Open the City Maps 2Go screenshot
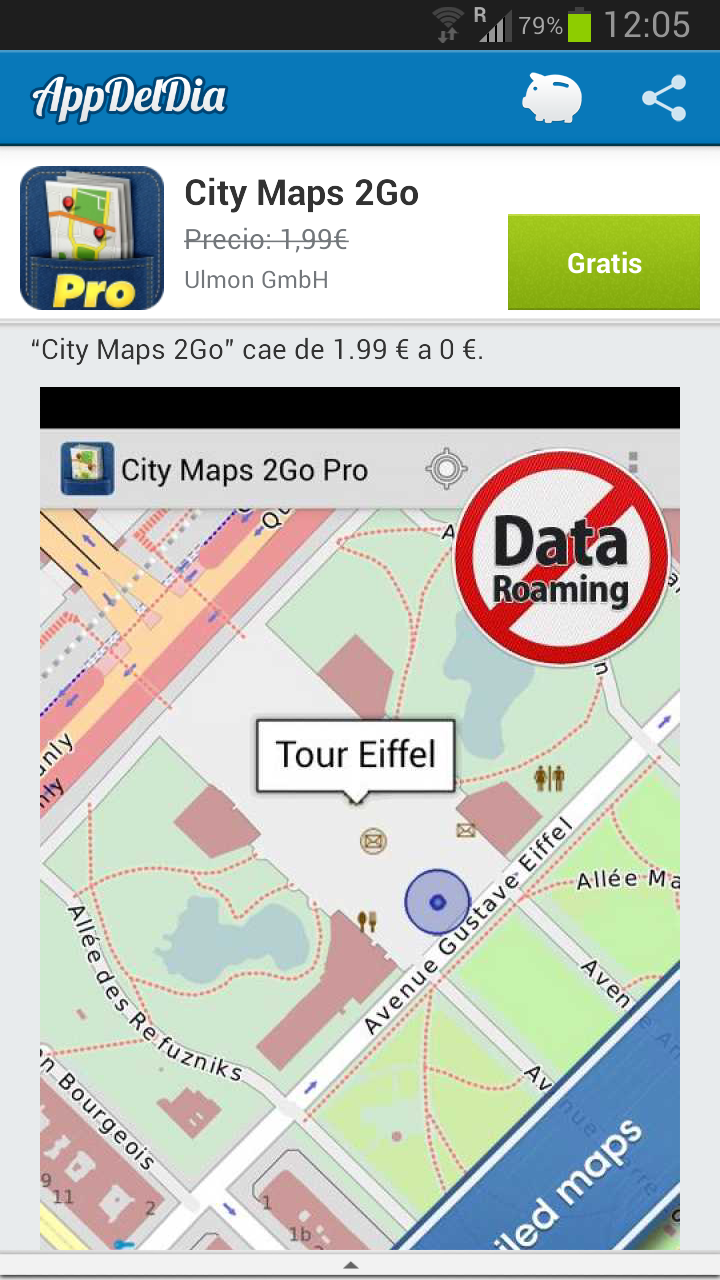This screenshot has width=720, height=1280. coord(359,818)
